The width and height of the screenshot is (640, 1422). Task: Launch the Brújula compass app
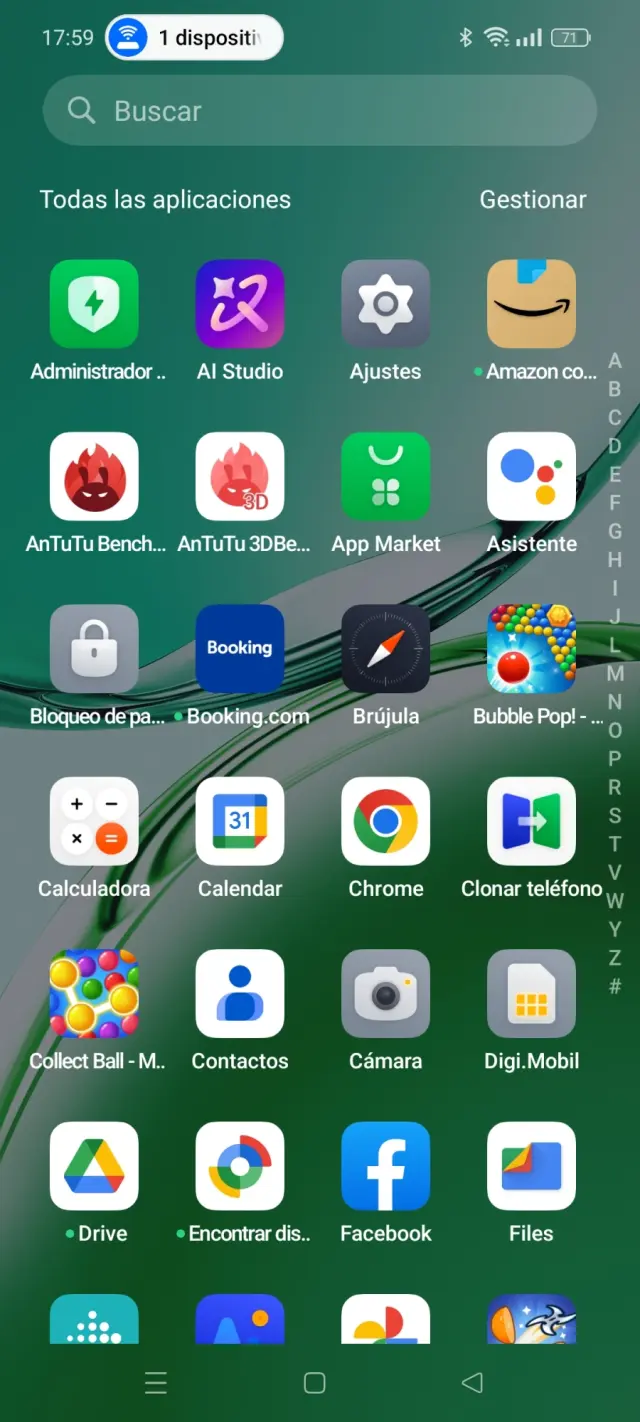tap(385, 649)
